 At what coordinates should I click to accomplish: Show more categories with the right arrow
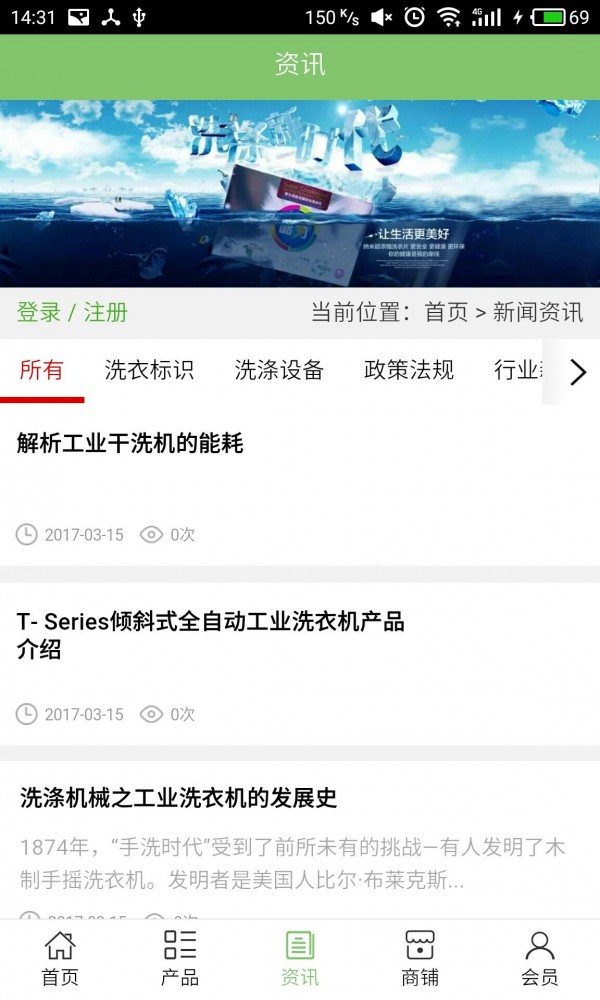578,373
